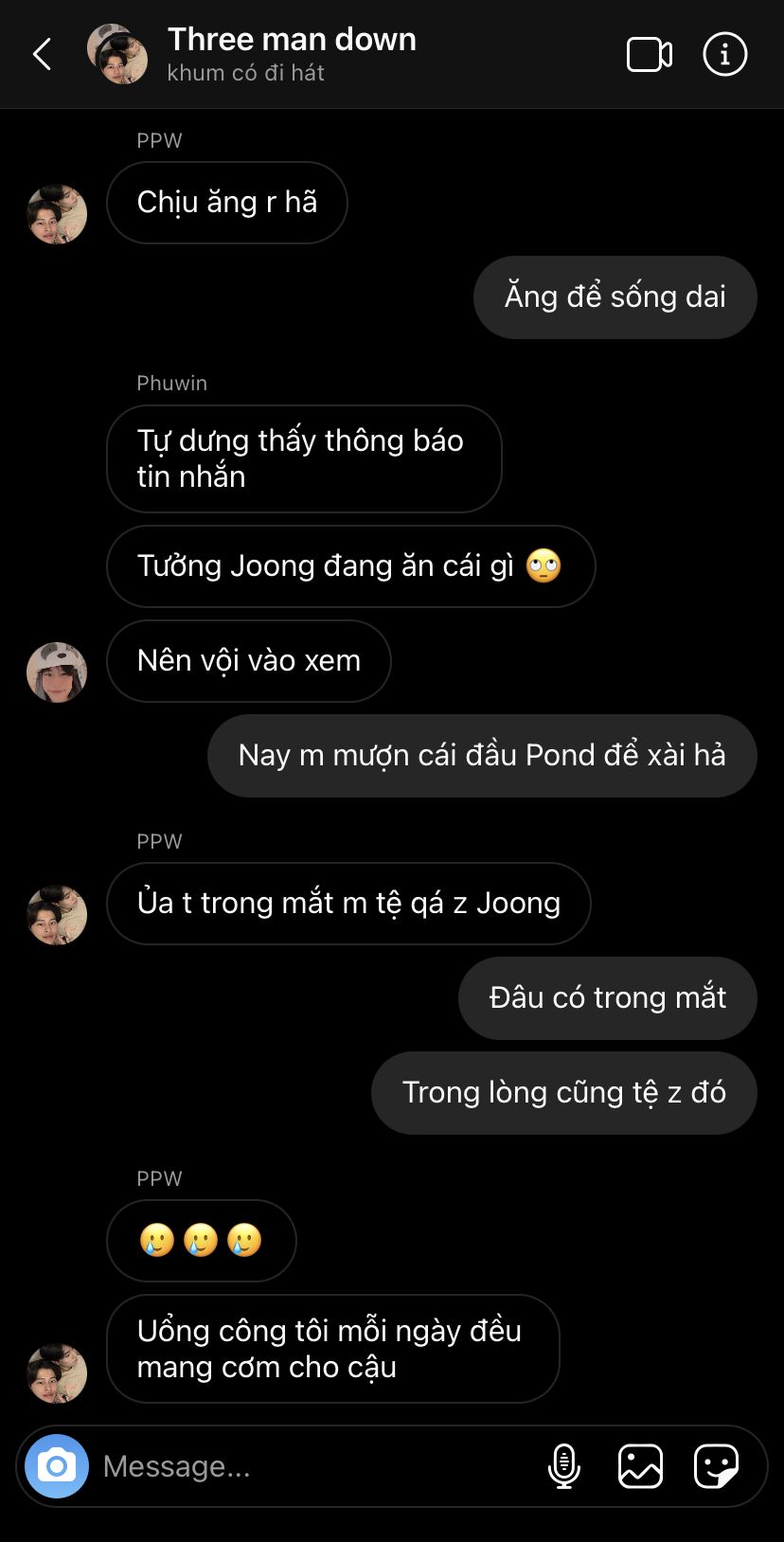Open the camera to send a photo
The image size is (784, 1542).
[57, 1466]
